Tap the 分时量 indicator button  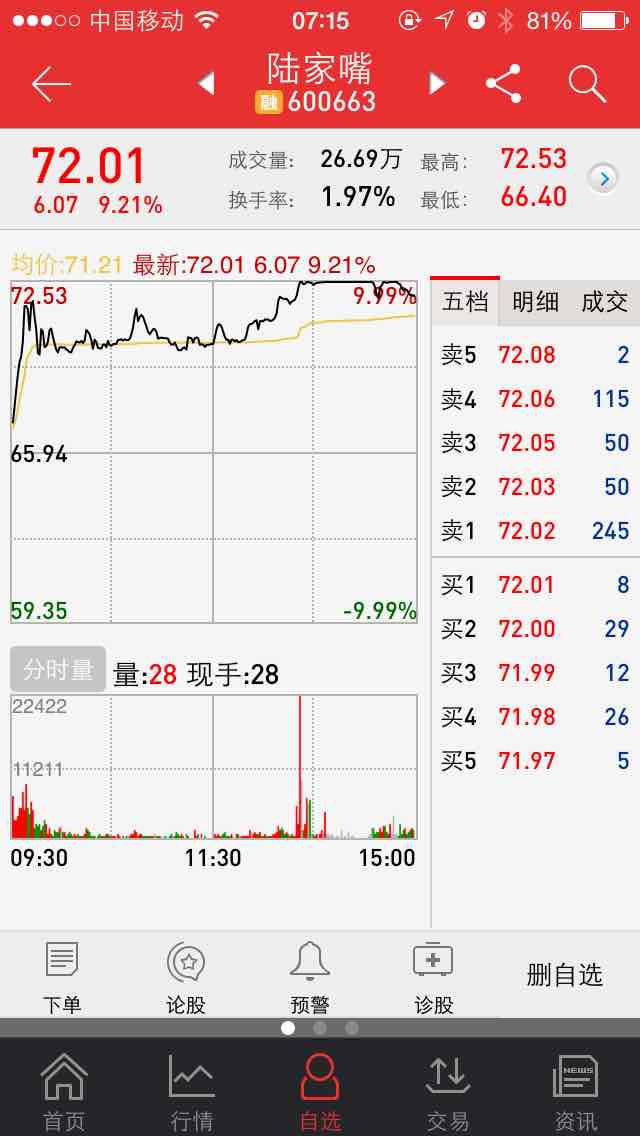(58, 669)
